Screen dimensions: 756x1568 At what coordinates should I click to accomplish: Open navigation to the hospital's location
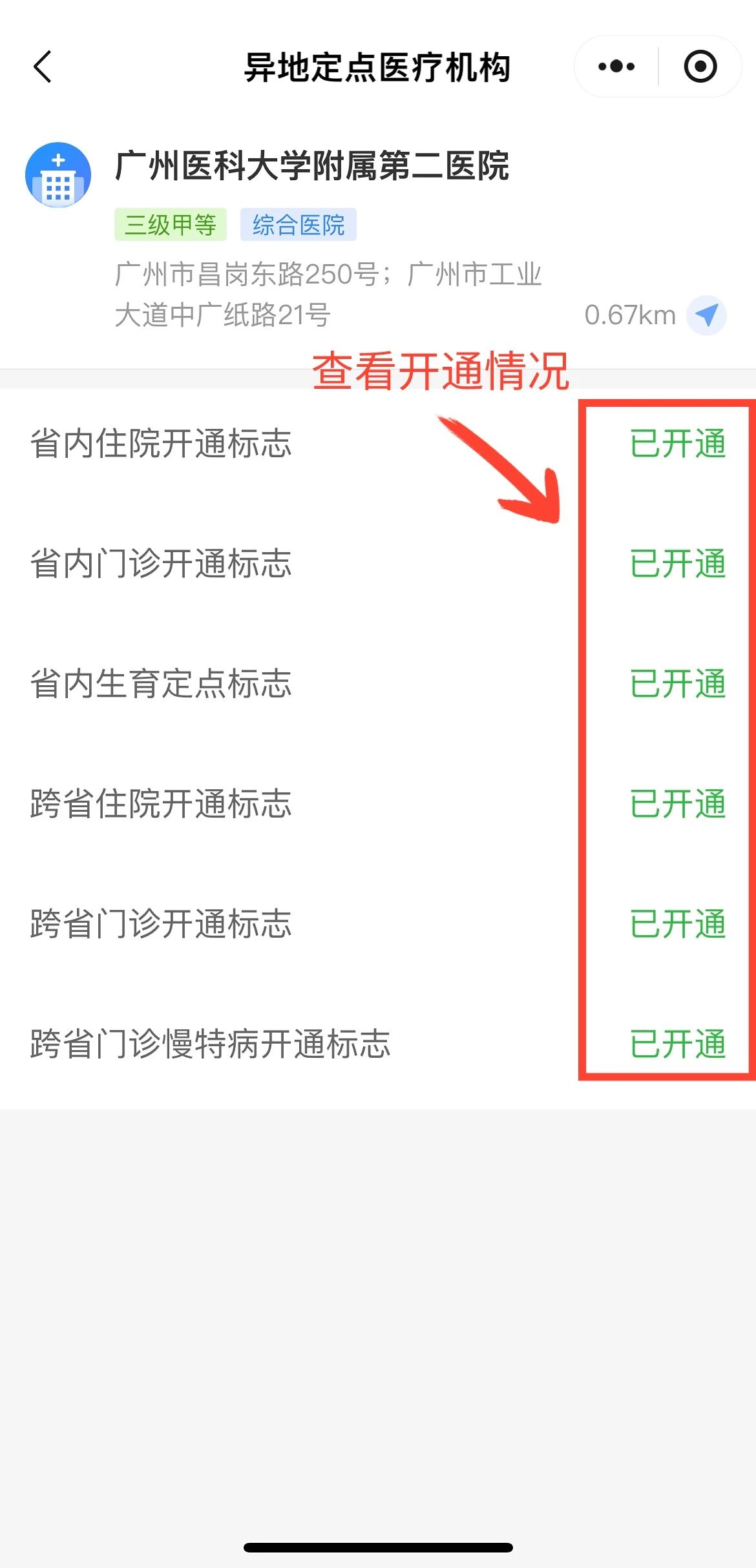tap(706, 315)
